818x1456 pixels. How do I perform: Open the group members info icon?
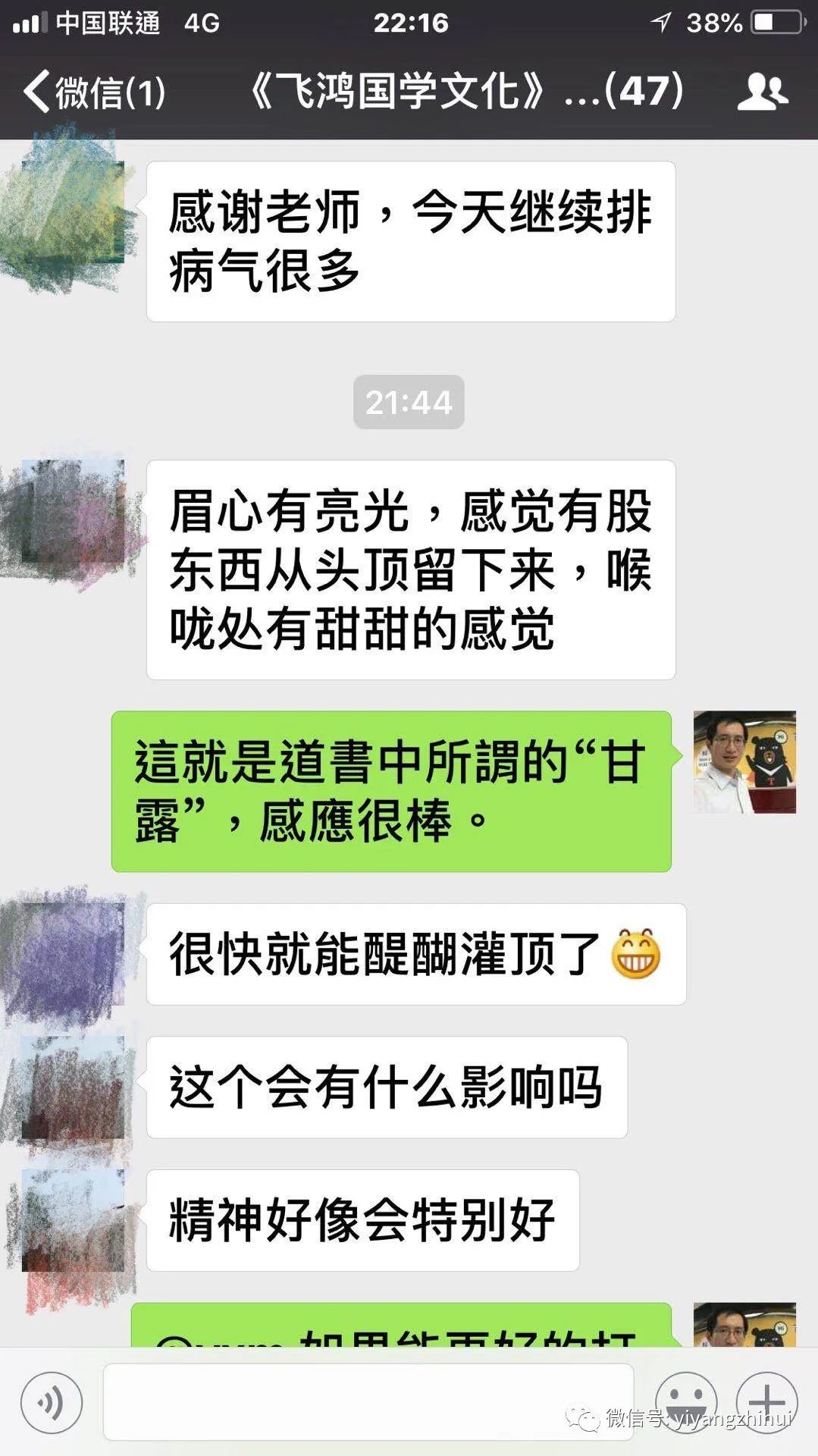[763, 93]
